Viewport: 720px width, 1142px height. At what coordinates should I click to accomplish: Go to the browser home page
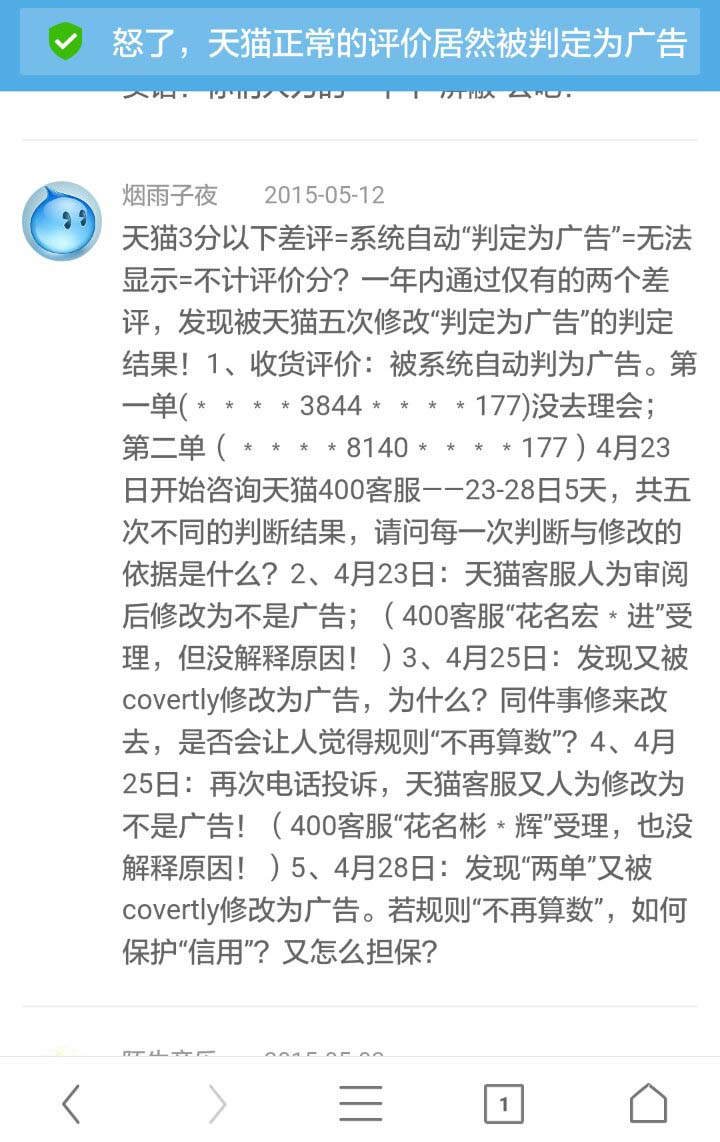coord(648,1104)
